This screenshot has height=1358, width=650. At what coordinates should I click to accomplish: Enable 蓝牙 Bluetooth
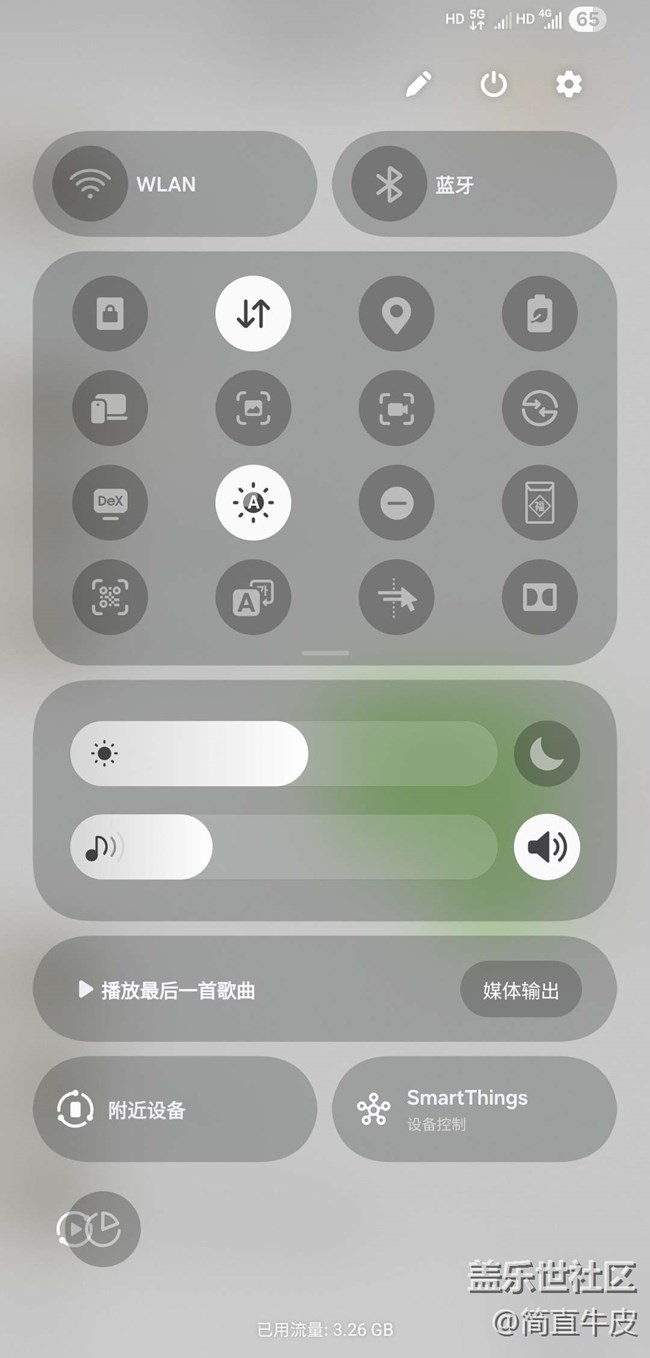(389, 184)
